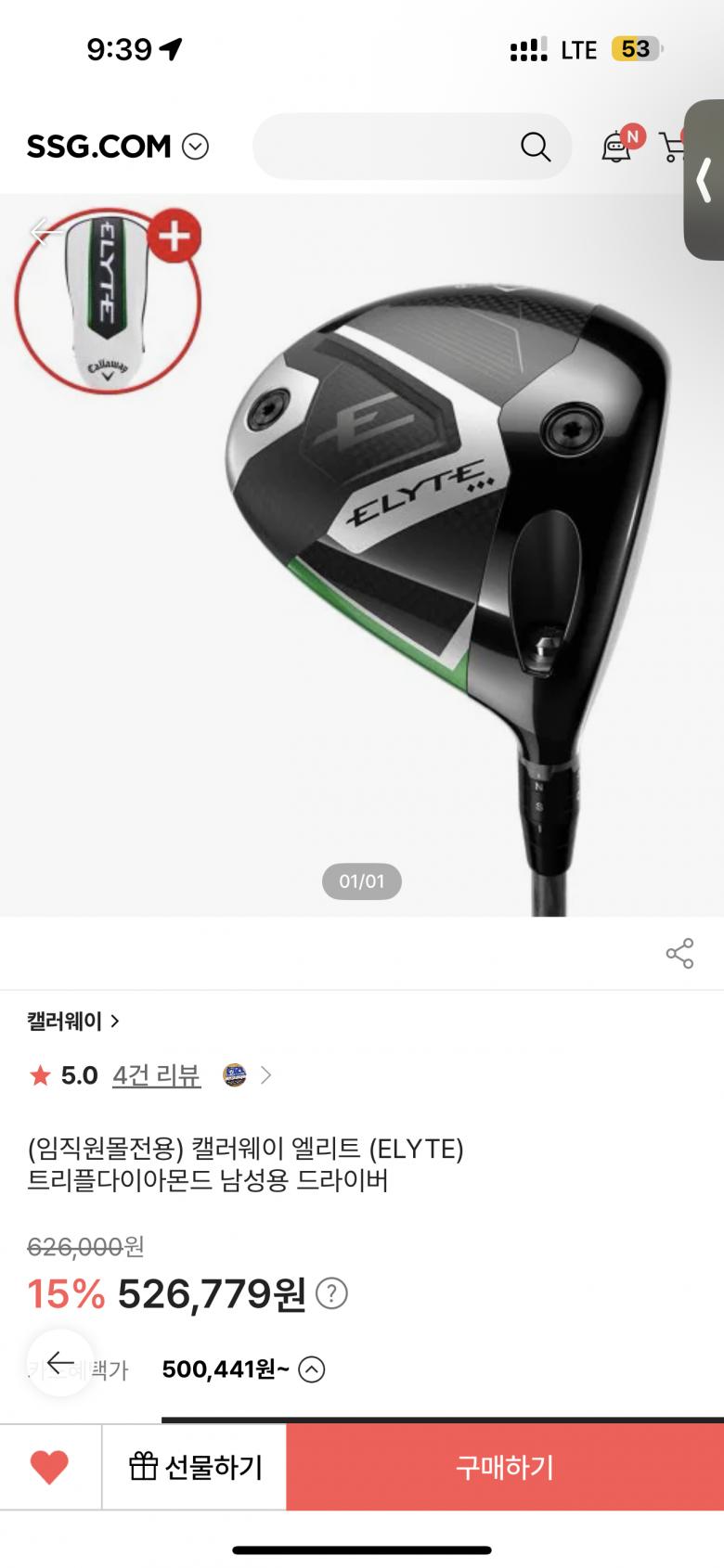Expand the 500,441원 card benefit price
This screenshot has height=1568, width=724.
click(x=312, y=1369)
